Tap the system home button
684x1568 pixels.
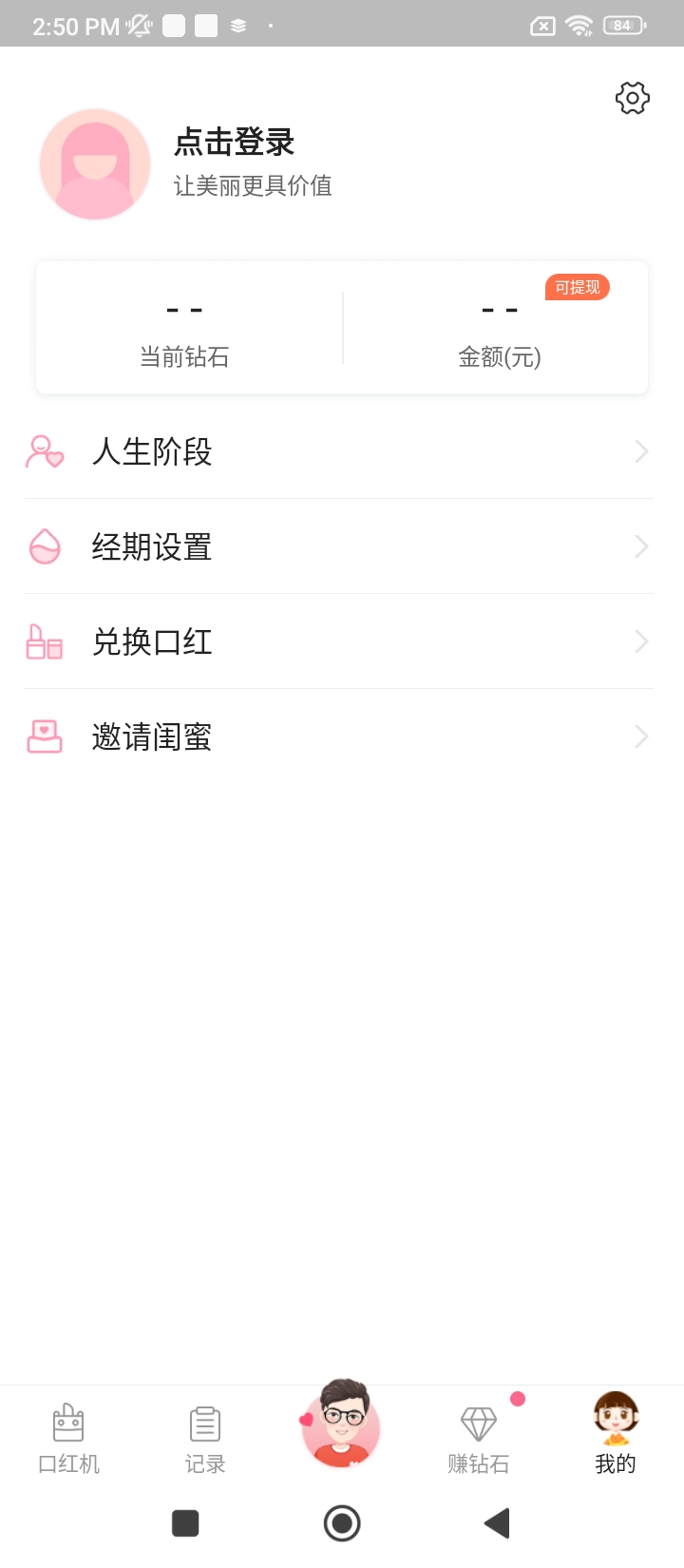(342, 1523)
